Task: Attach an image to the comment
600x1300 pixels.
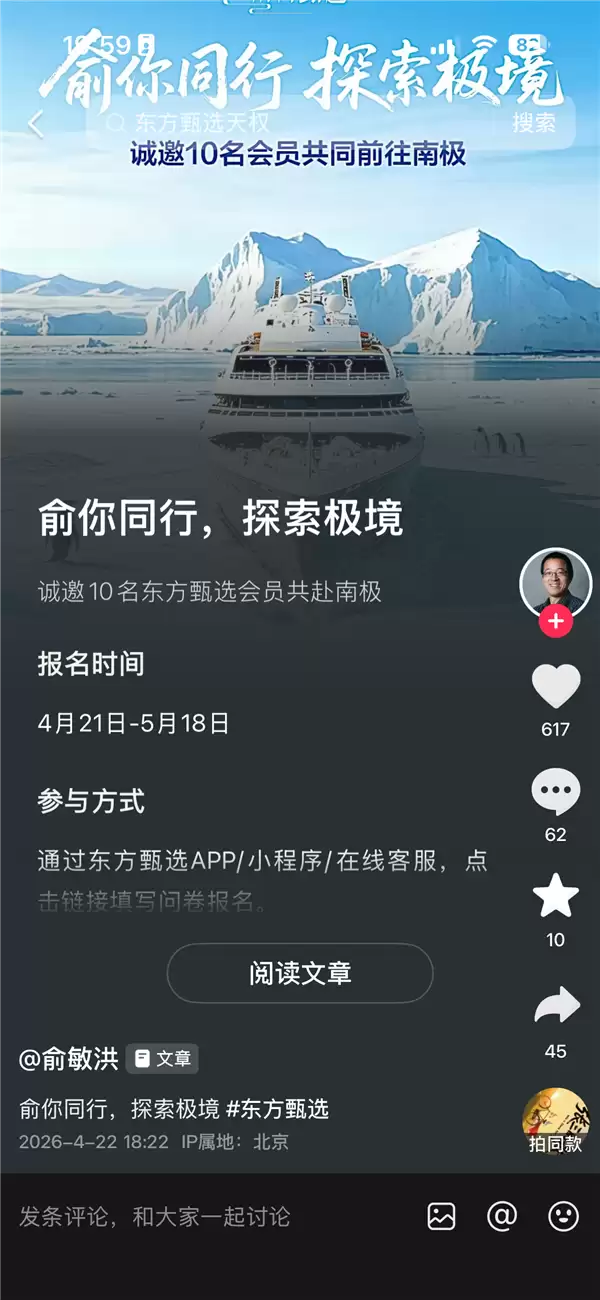Action: coord(442,1216)
